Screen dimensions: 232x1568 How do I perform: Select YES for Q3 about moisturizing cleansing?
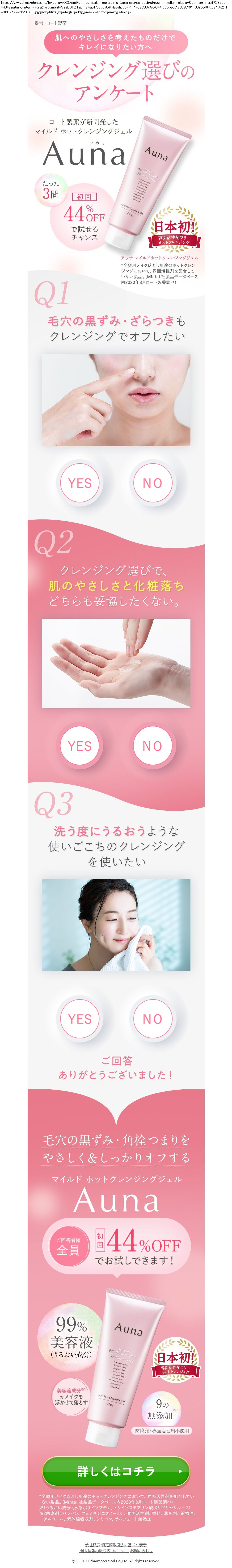point(80,1018)
